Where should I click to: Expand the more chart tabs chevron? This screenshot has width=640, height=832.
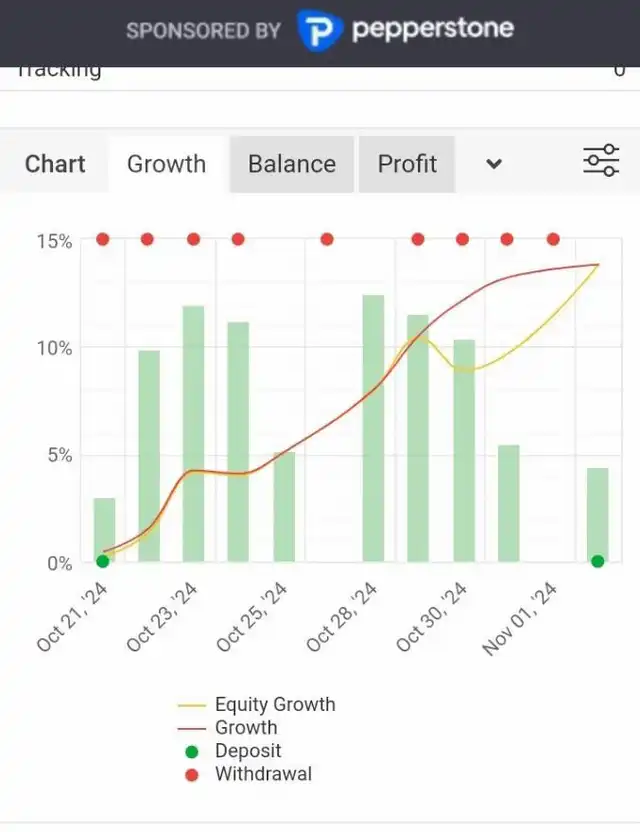494,164
